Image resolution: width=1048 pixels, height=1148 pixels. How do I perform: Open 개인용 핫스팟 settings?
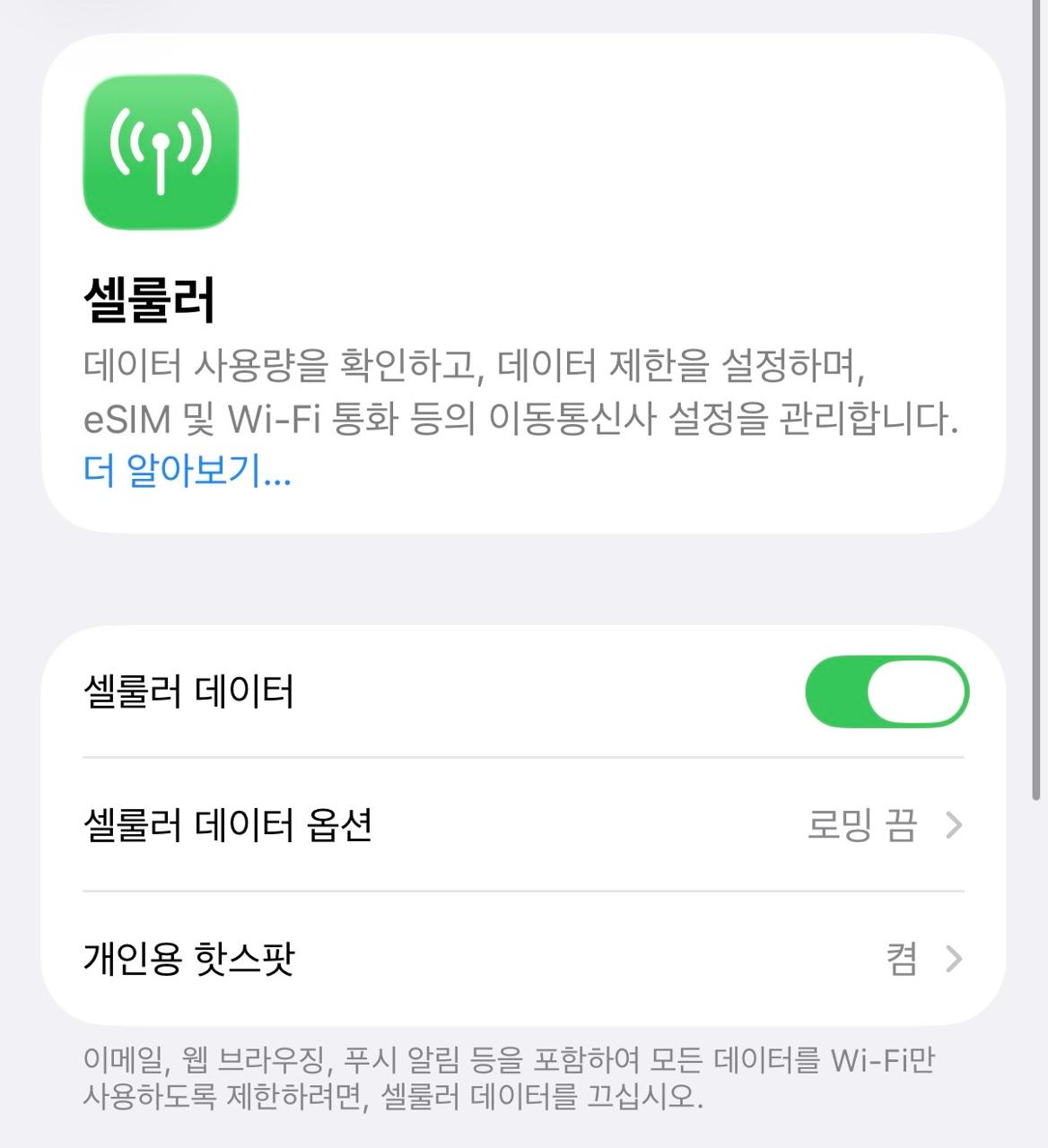coord(523,959)
